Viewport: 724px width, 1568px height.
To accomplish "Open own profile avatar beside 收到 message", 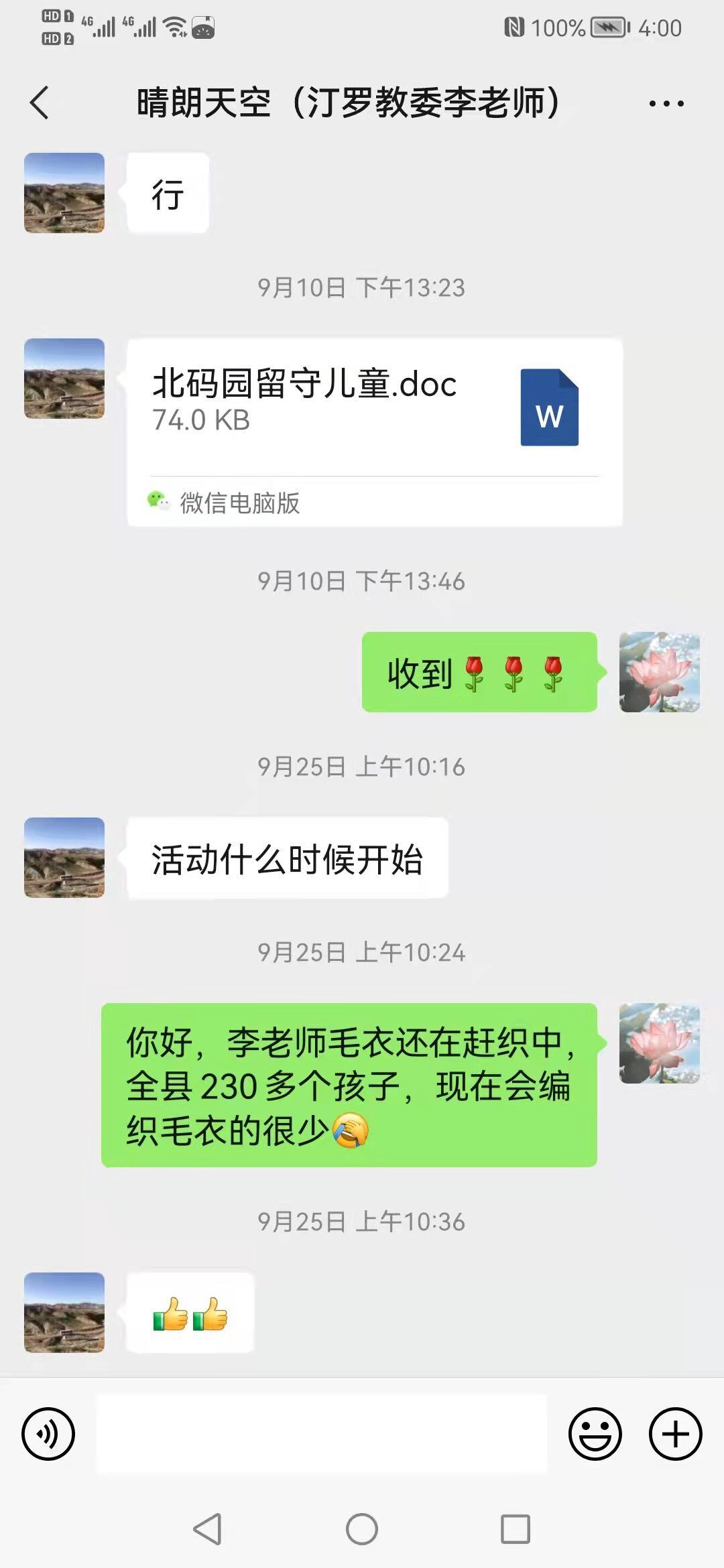I will 660,671.
